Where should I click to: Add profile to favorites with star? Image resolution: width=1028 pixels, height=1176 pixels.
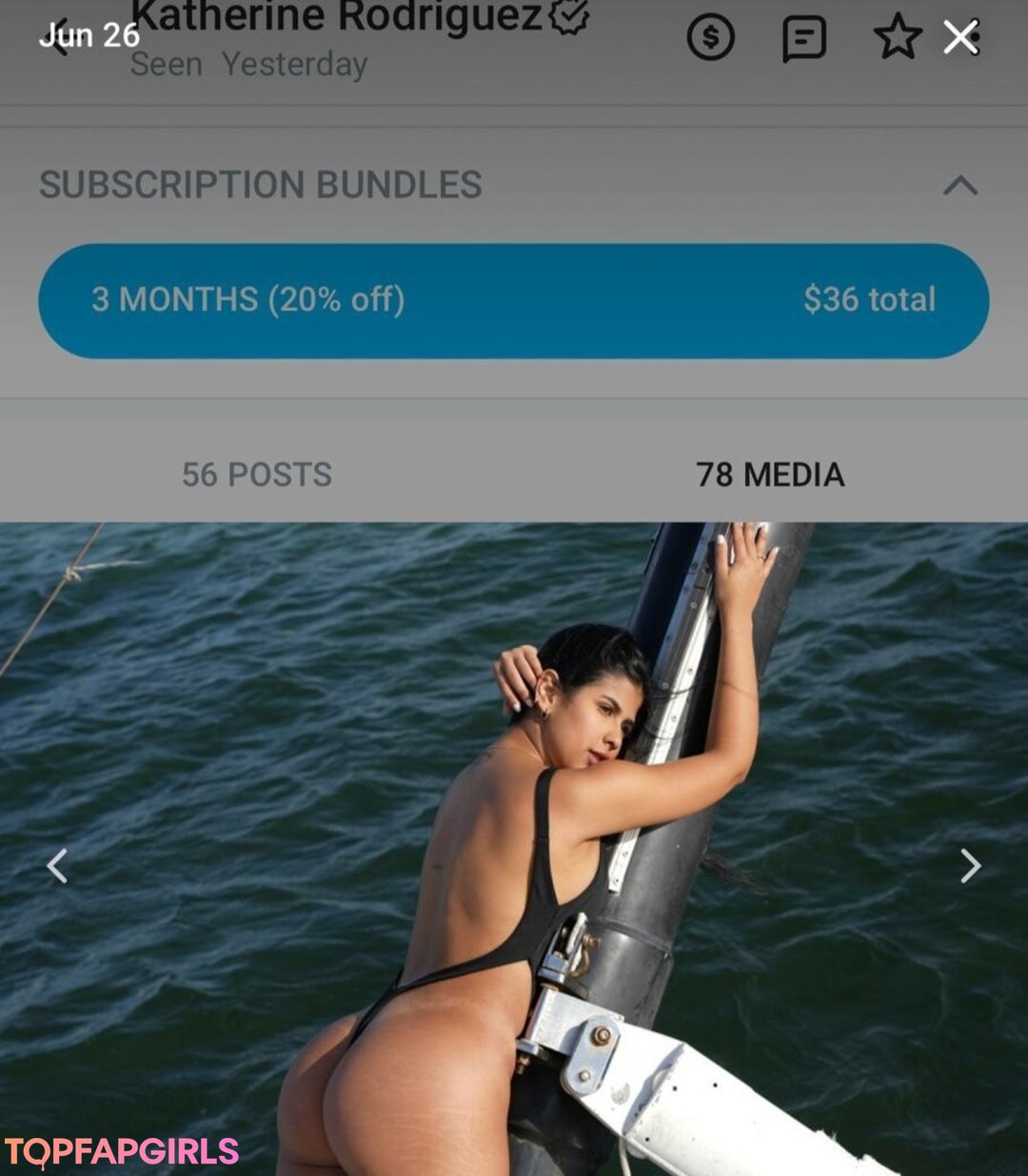[897, 38]
